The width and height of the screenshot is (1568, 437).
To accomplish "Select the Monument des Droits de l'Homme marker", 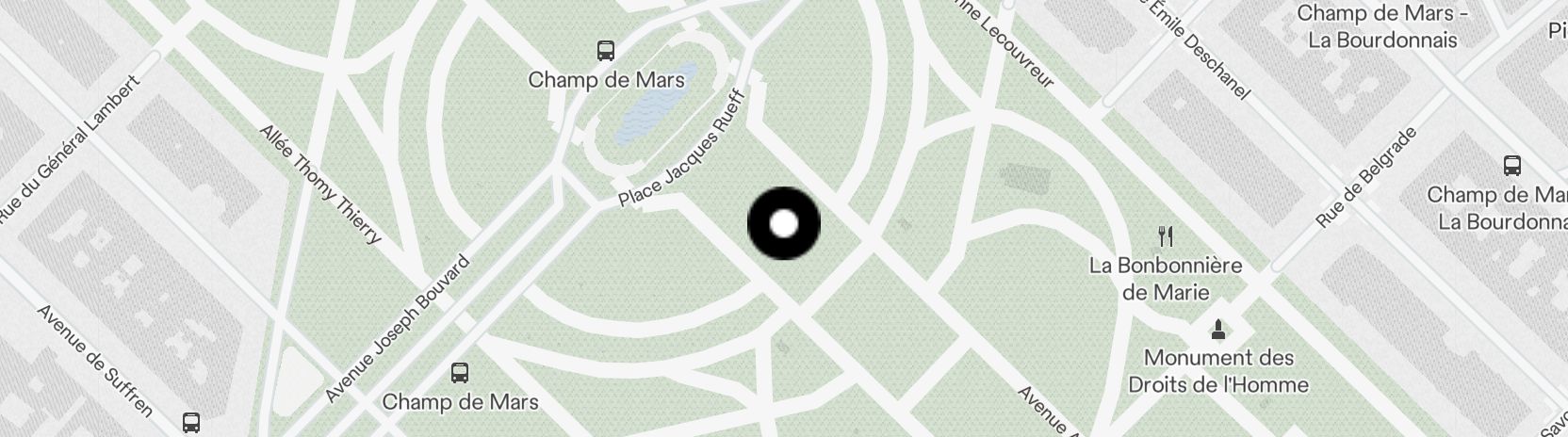I will tap(1218, 330).
